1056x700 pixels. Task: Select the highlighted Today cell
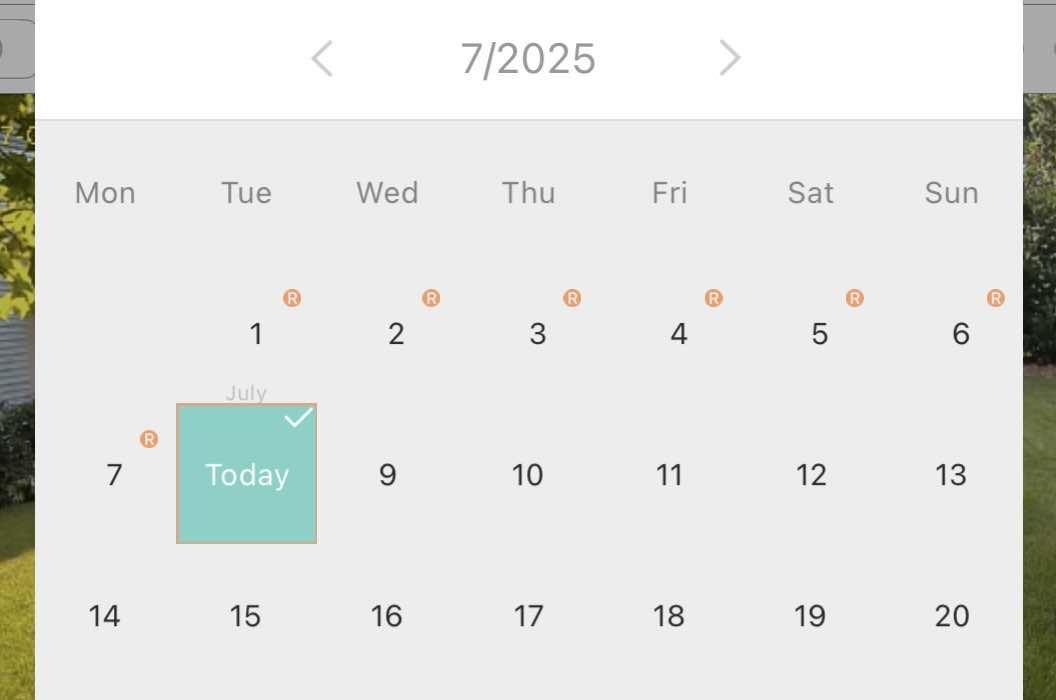point(247,475)
